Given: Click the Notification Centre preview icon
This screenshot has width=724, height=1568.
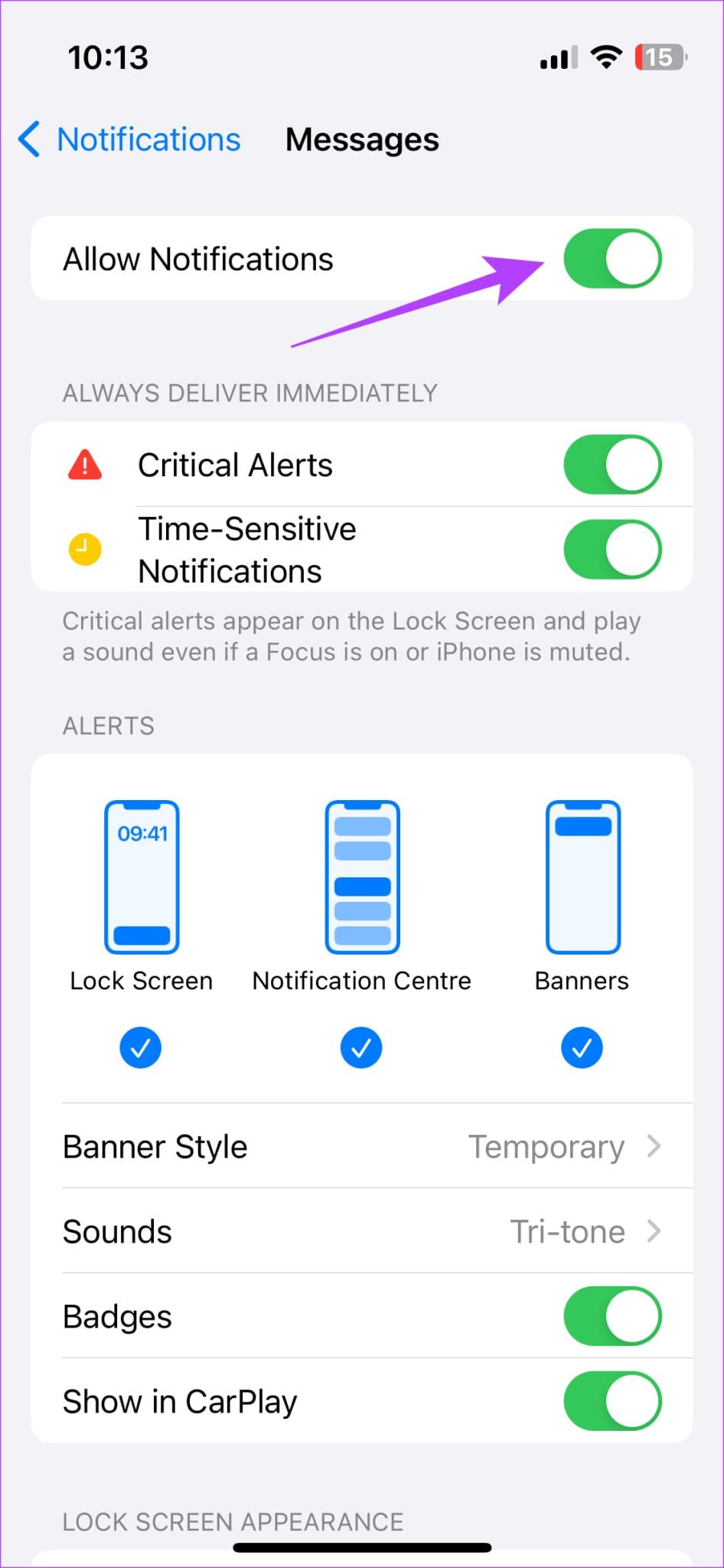Looking at the screenshot, I should (x=361, y=877).
